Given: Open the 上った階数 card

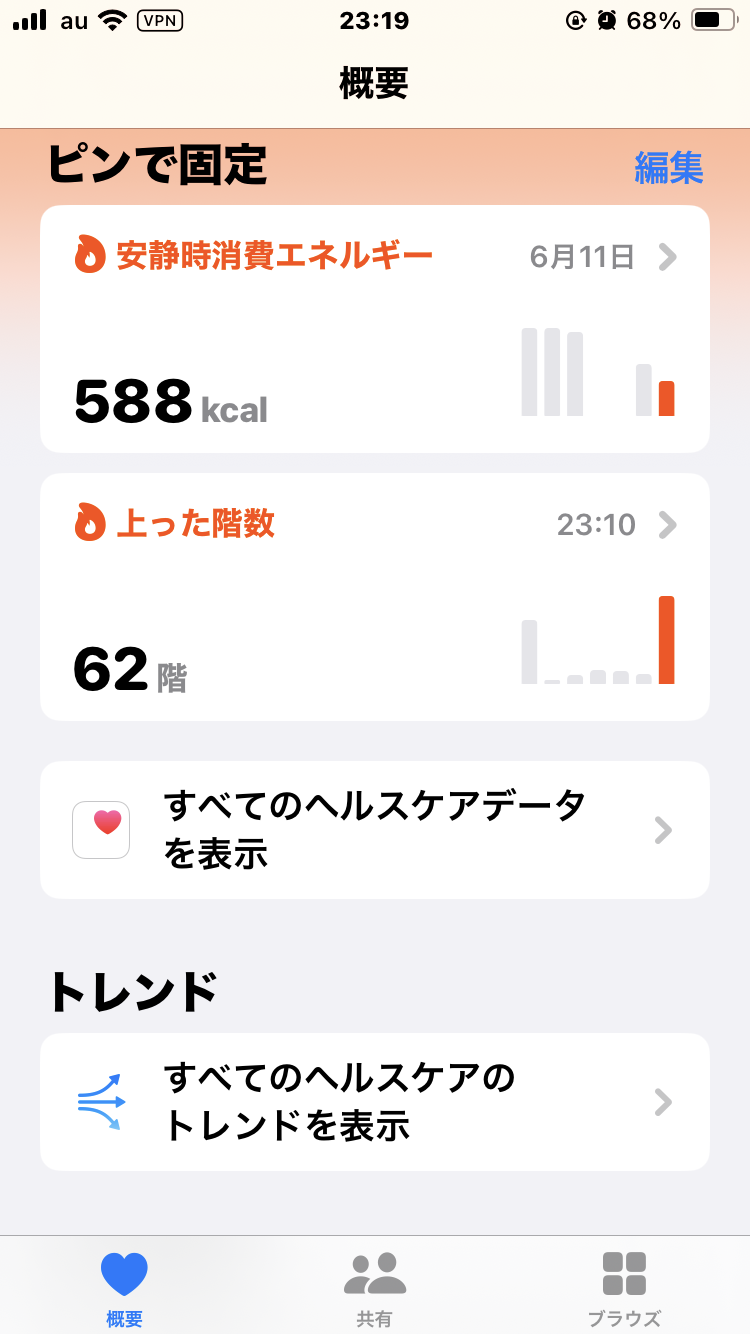Looking at the screenshot, I should [x=375, y=597].
